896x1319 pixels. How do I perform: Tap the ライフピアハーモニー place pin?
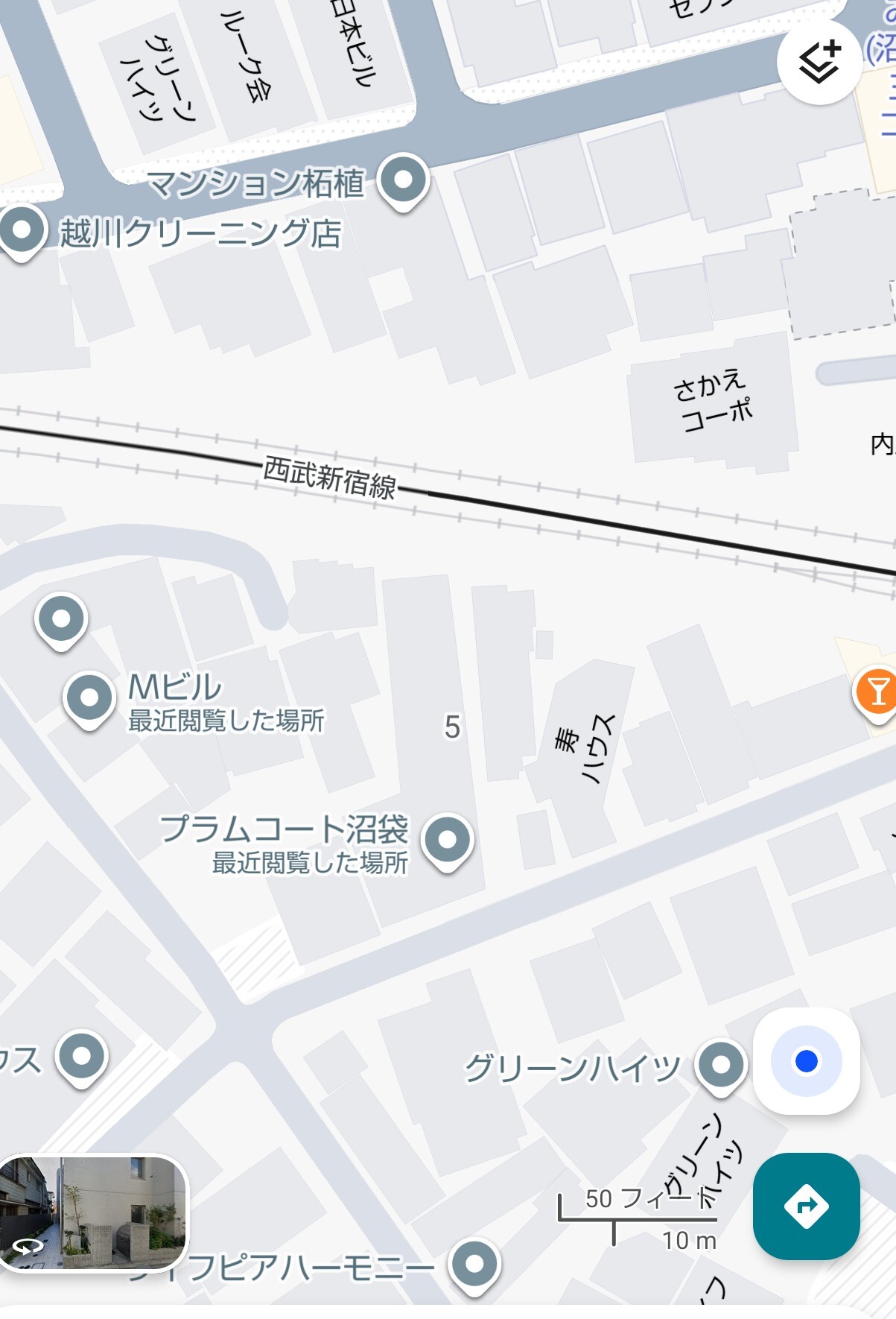(x=474, y=1264)
